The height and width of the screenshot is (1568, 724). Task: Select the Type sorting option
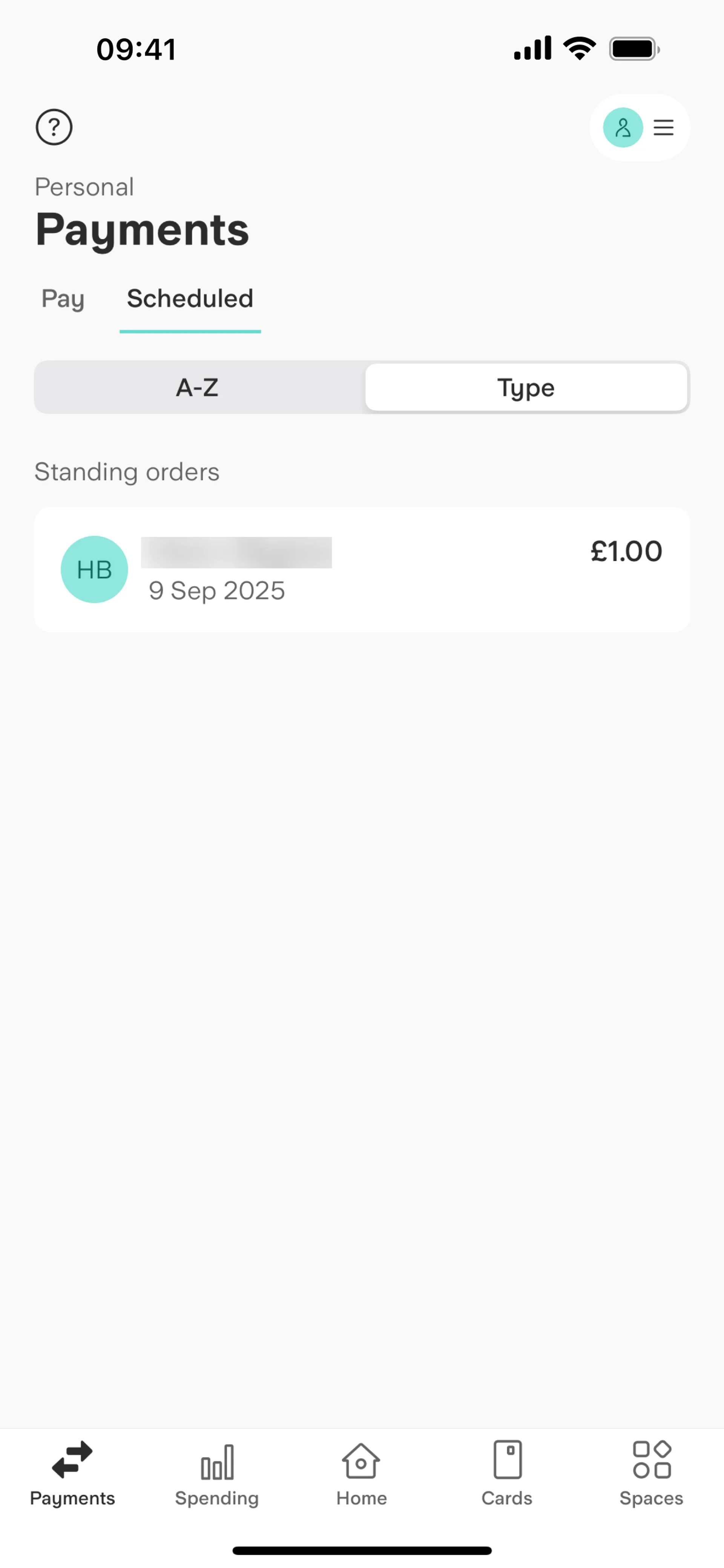click(x=526, y=388)
